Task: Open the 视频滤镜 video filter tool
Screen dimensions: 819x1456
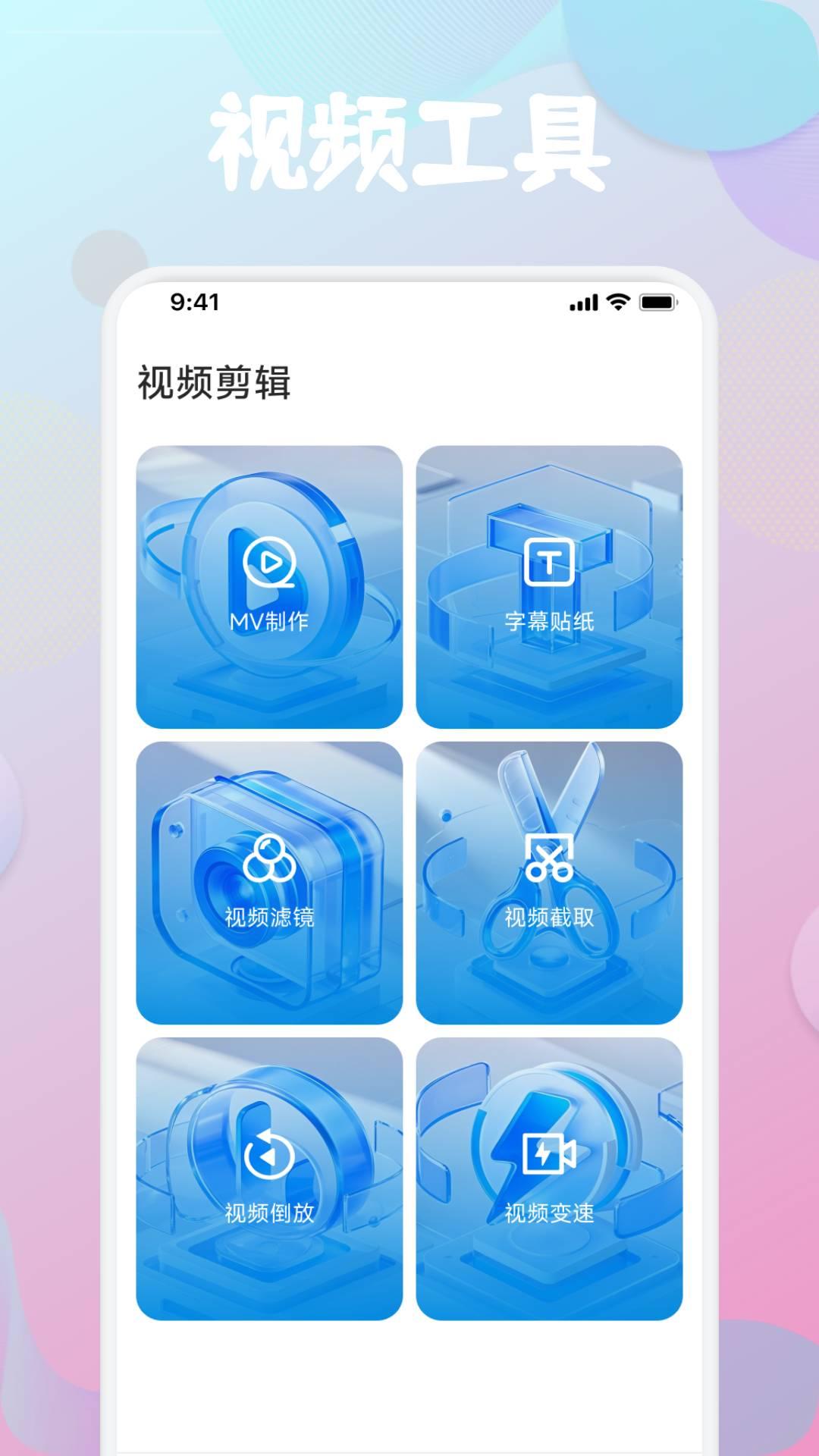Action: (269, 880)
